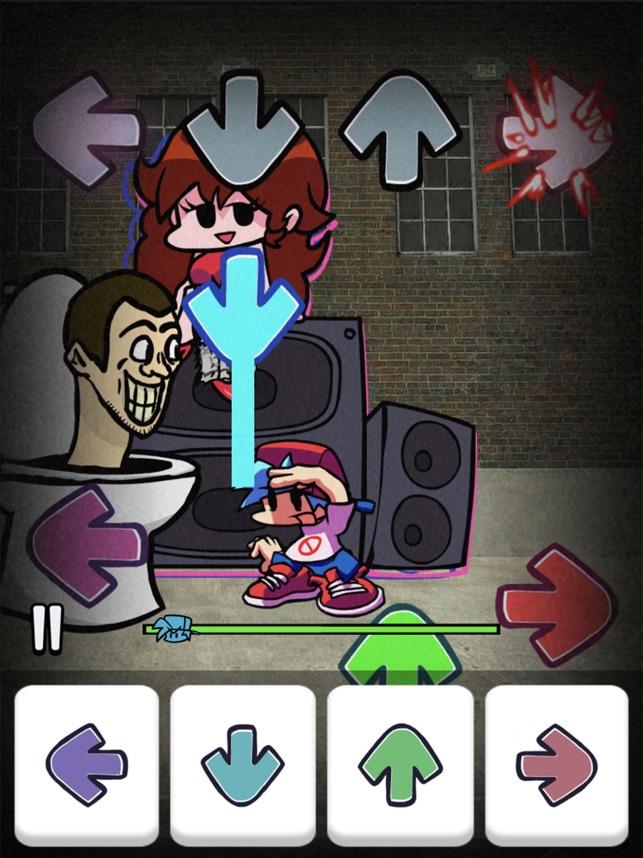This screenshot has width=643, height=858.
Task: Hit the blue down arrow button
Action: 243,764
